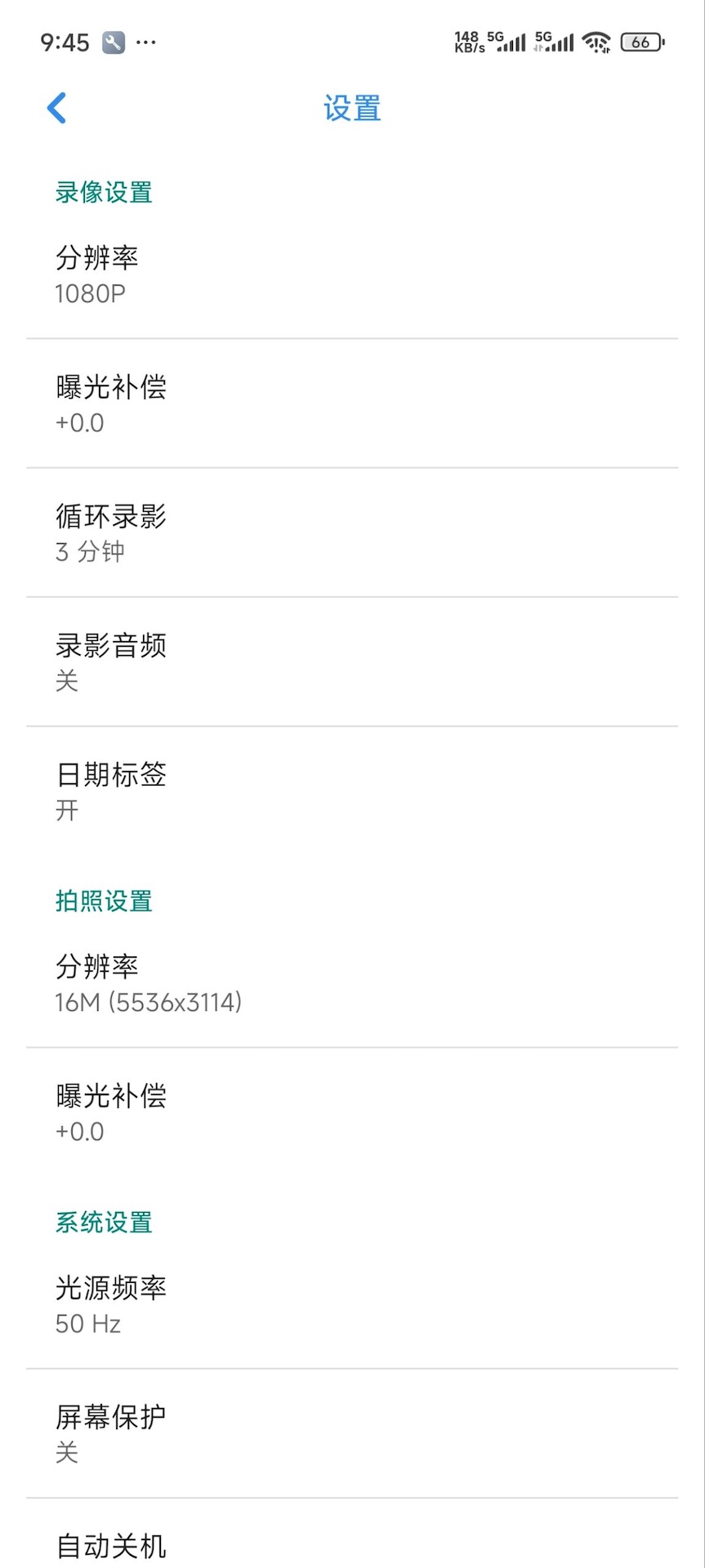Tap the Wi-Fi icon in status bar
Screen dimensions: 705x1568
pos(596,41)
